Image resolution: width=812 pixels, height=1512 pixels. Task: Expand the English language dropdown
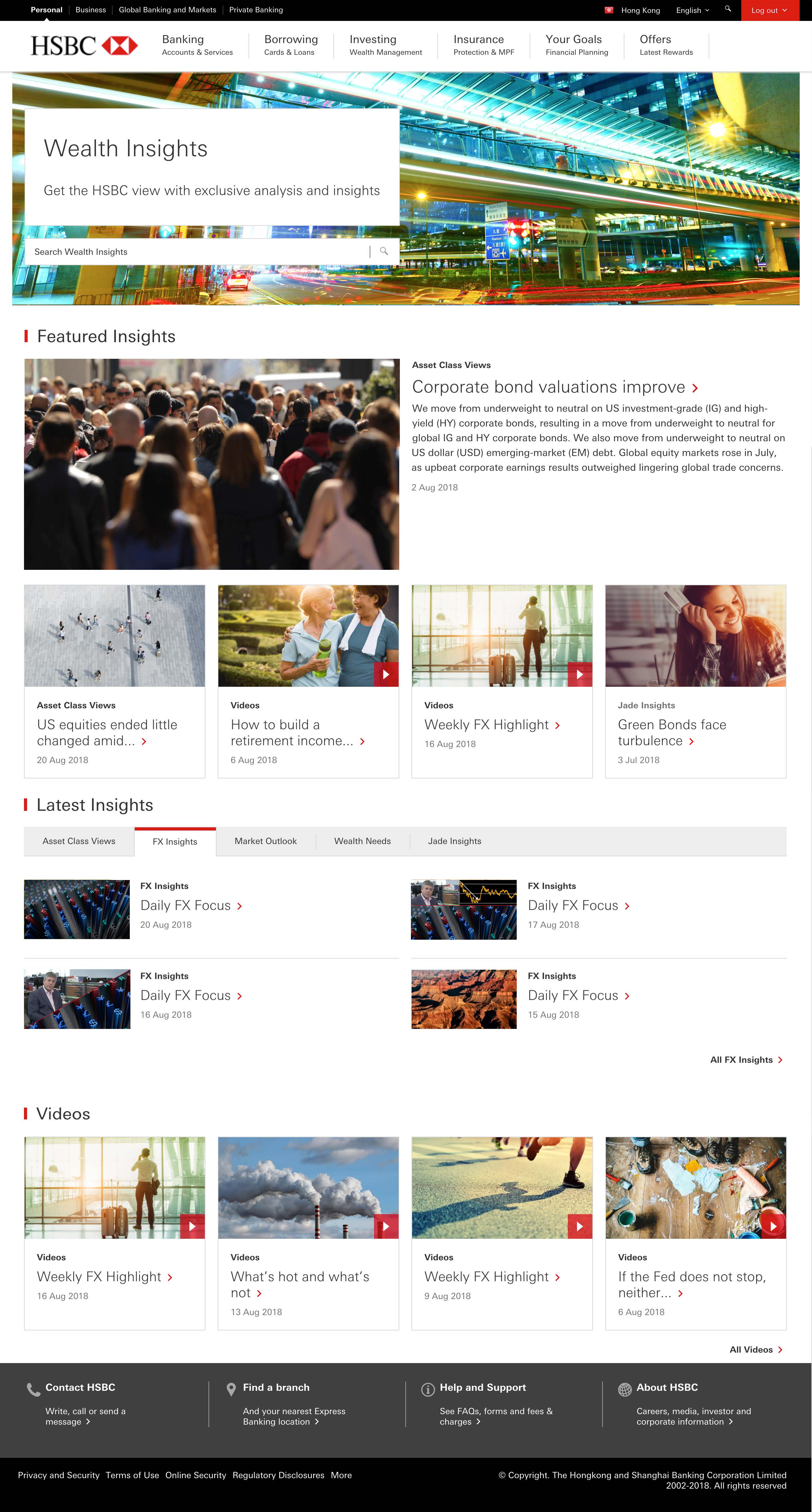pyautogui.click(x=692, y=10)
